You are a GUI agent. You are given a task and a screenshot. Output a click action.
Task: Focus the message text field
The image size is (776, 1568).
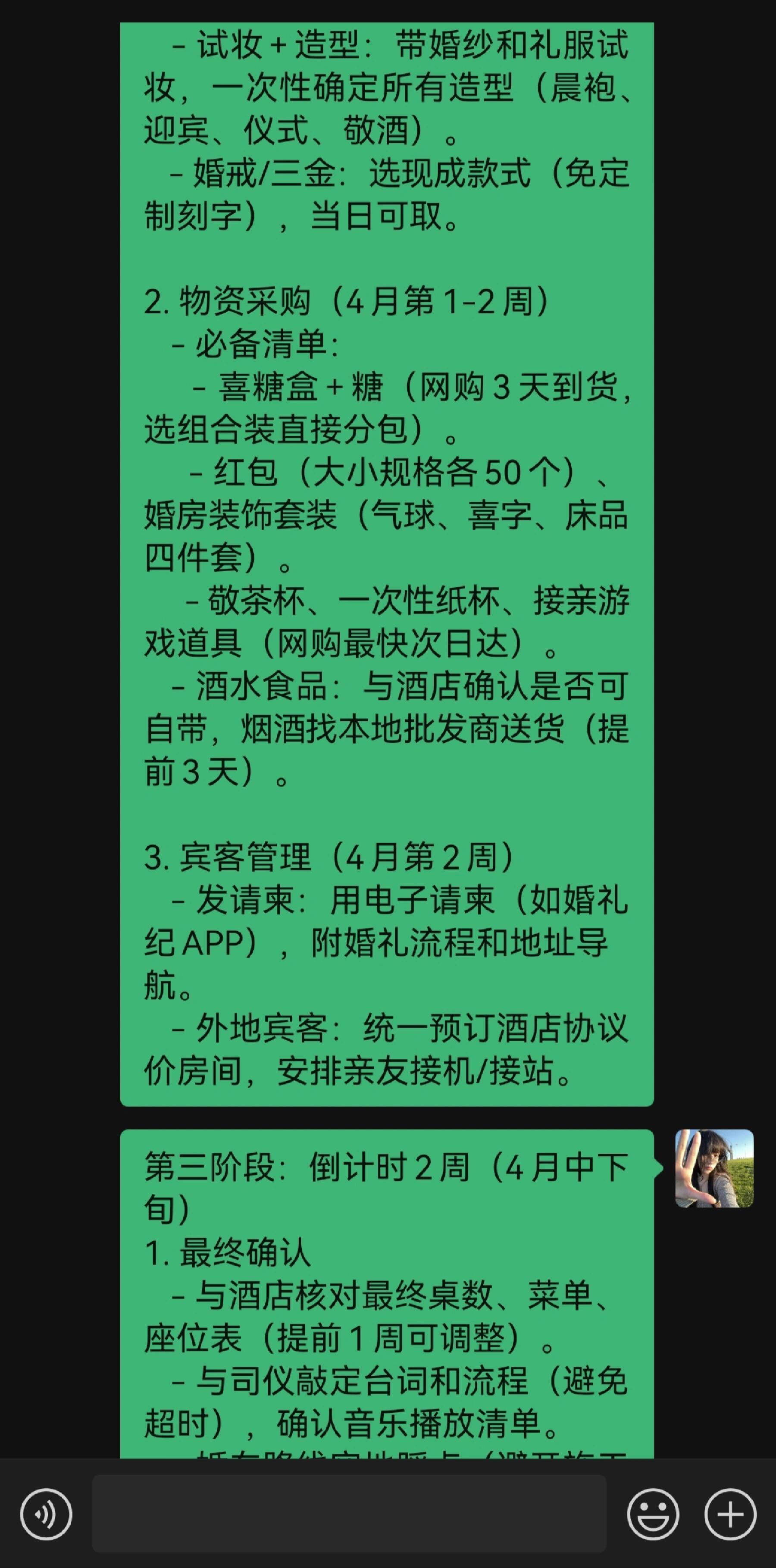pos(349,1513)
